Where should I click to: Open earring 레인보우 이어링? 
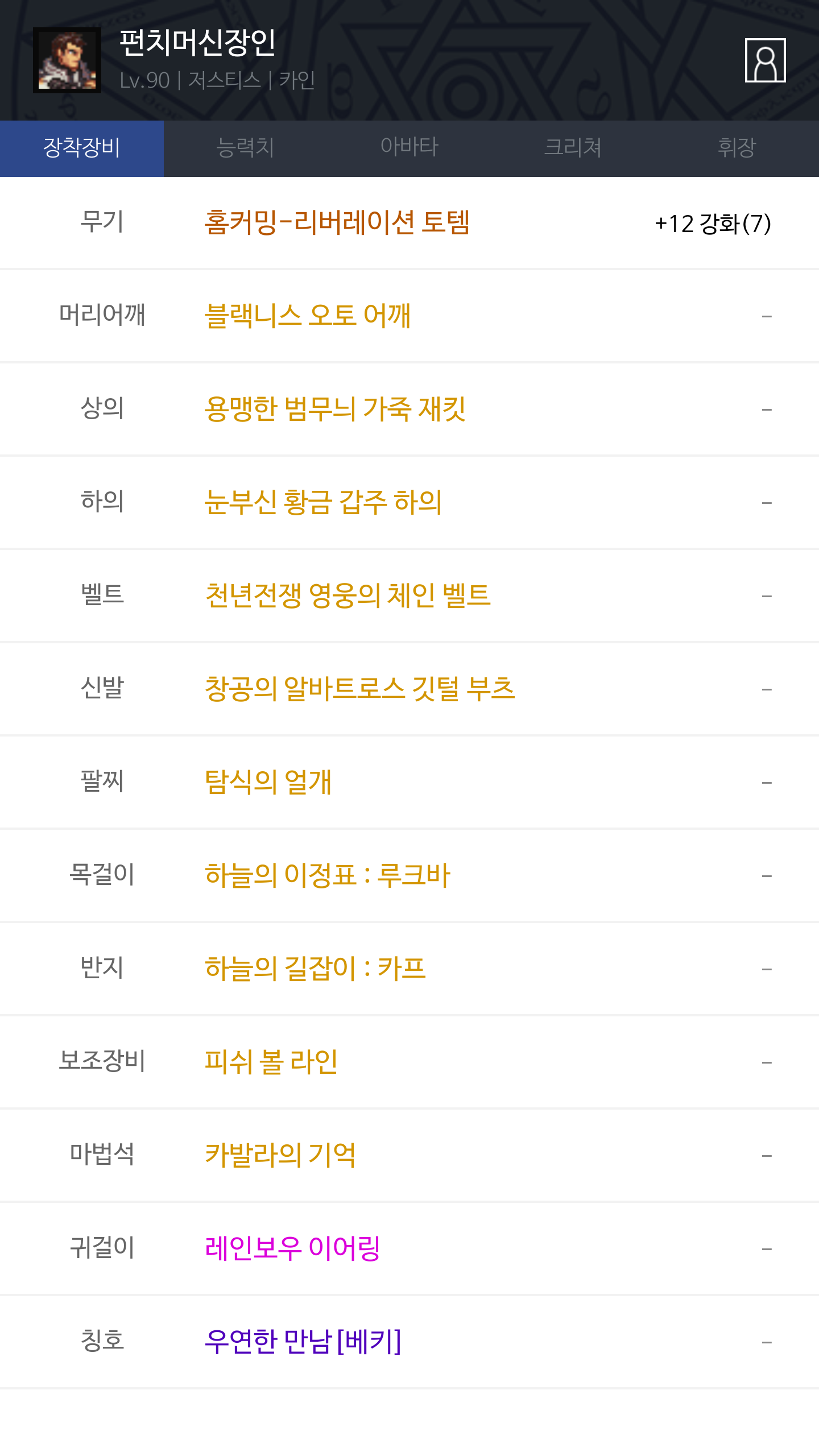409,1248
